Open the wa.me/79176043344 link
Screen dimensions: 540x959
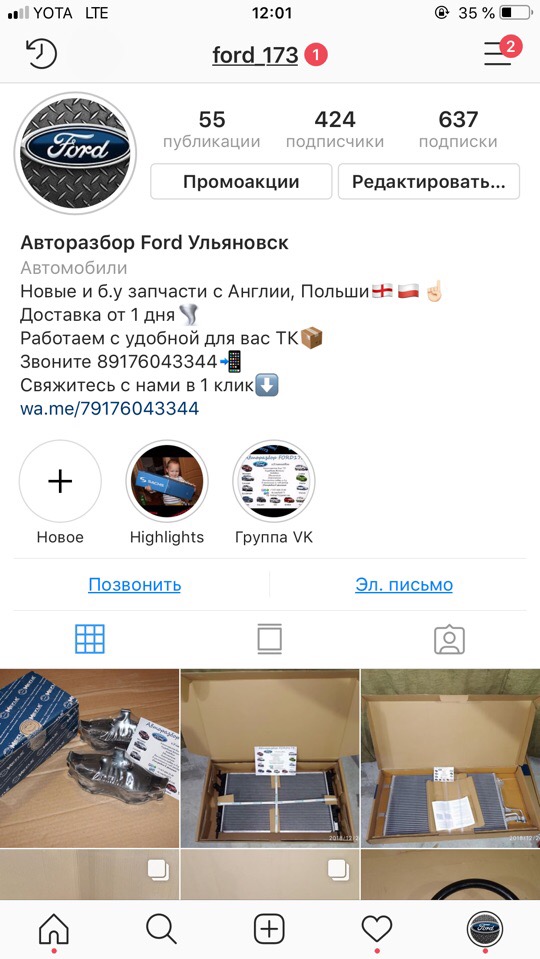pyautogui.click(x=109, y=409)
